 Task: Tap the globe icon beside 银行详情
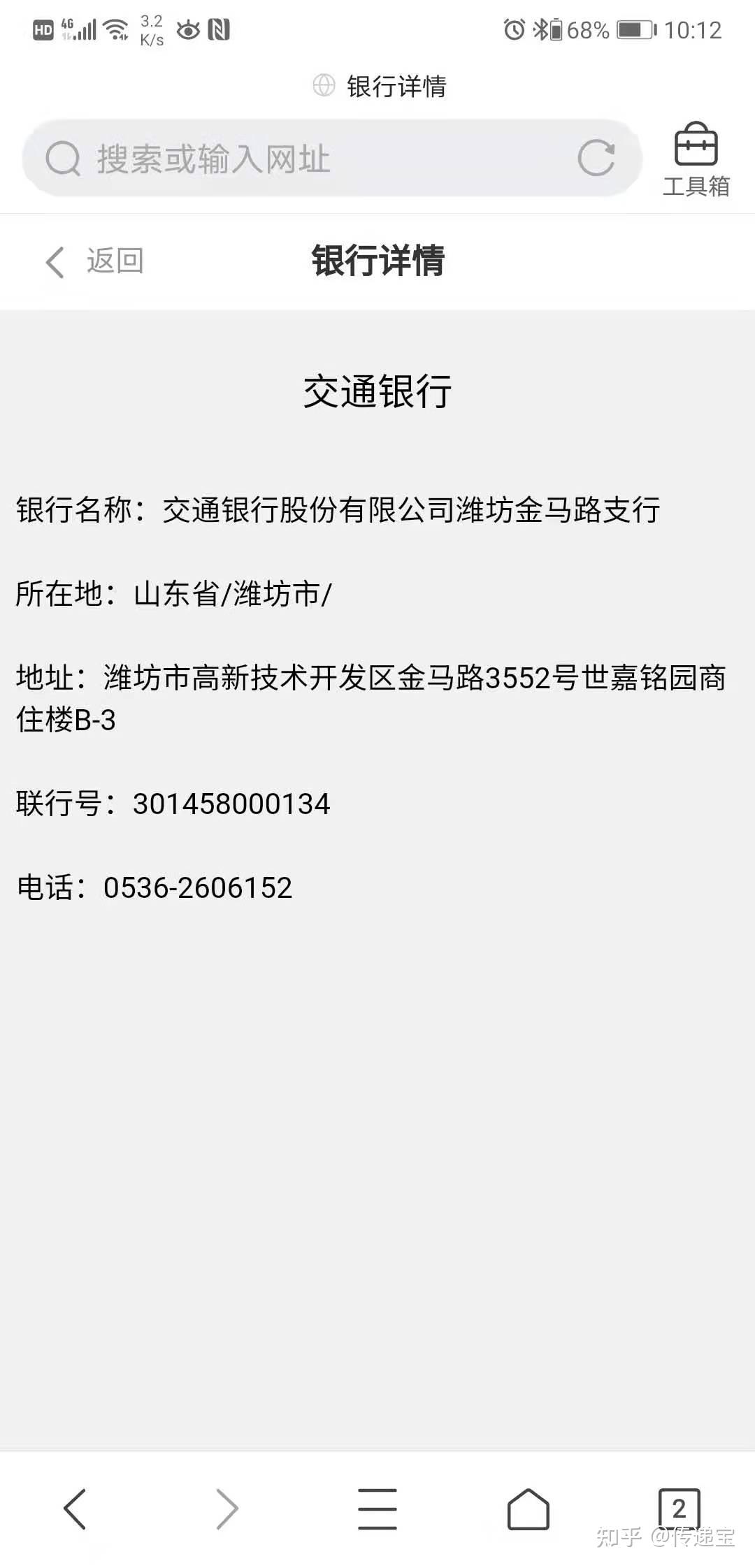[322, 85]
